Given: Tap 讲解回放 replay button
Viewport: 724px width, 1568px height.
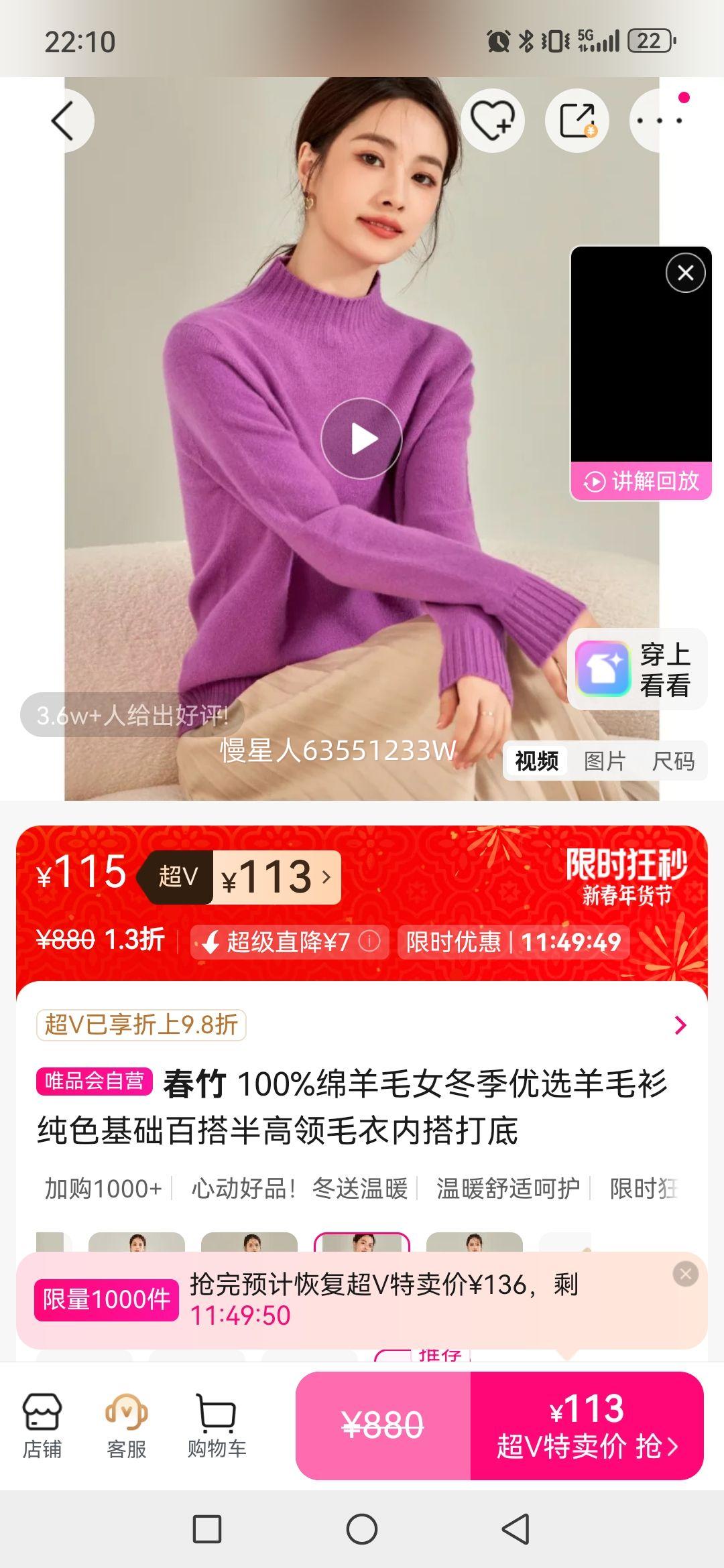Looking at the screenshot, I should 642,480.
